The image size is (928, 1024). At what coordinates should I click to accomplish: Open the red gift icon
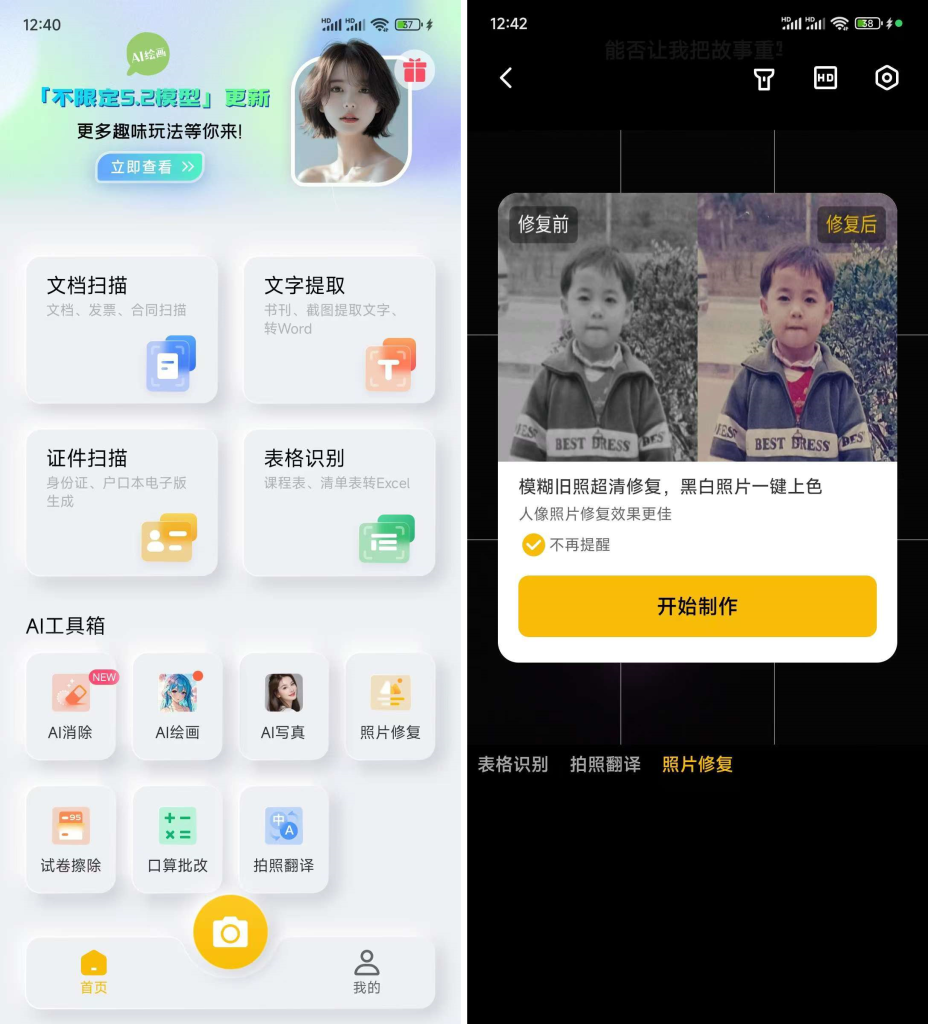(x=415, y=70)
